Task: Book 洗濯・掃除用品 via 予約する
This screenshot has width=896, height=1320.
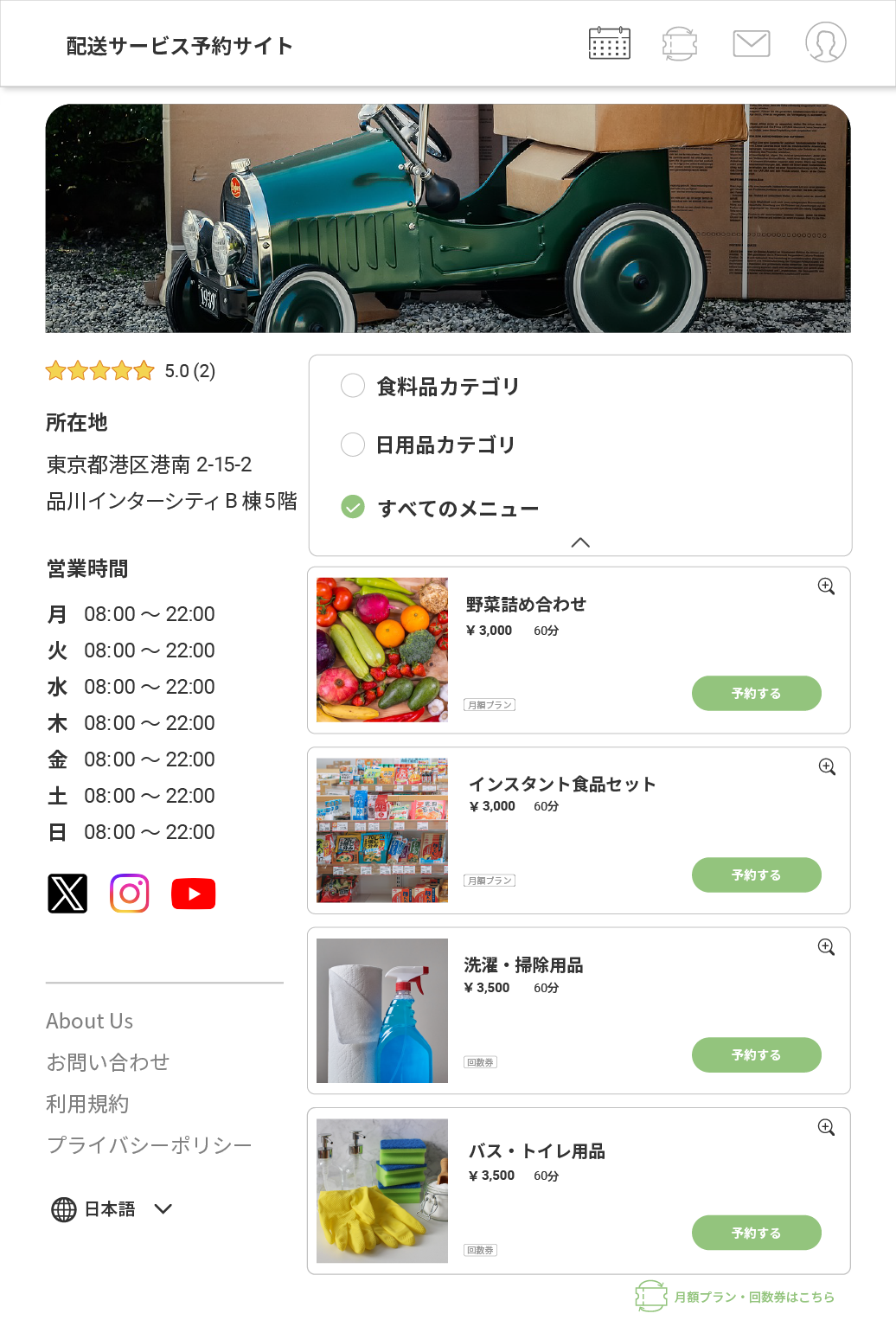Action: pyautogui.click(x=756, y=1054)
